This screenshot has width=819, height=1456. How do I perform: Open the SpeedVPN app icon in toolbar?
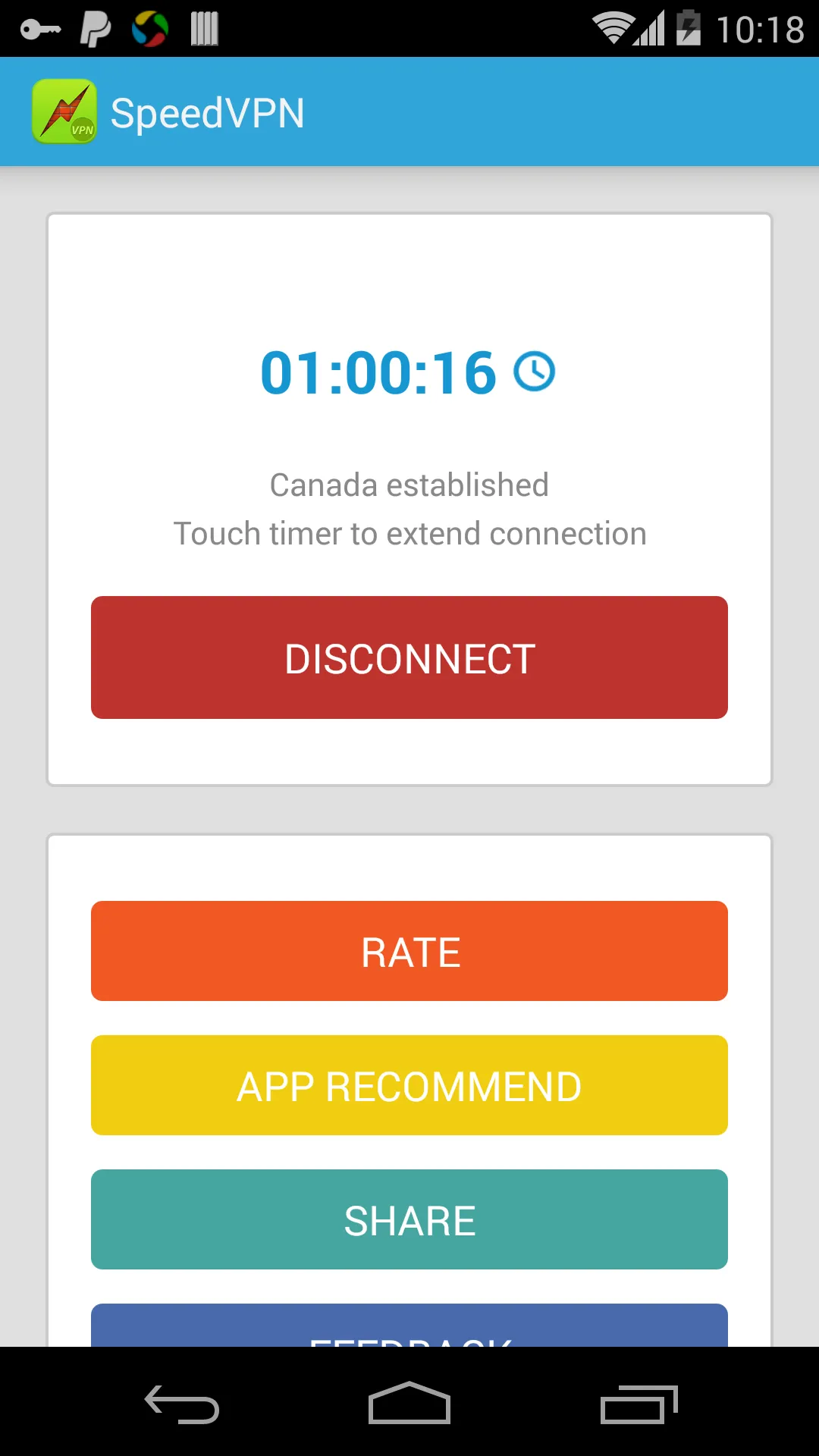pyautogui.click(x=65, y=111)
